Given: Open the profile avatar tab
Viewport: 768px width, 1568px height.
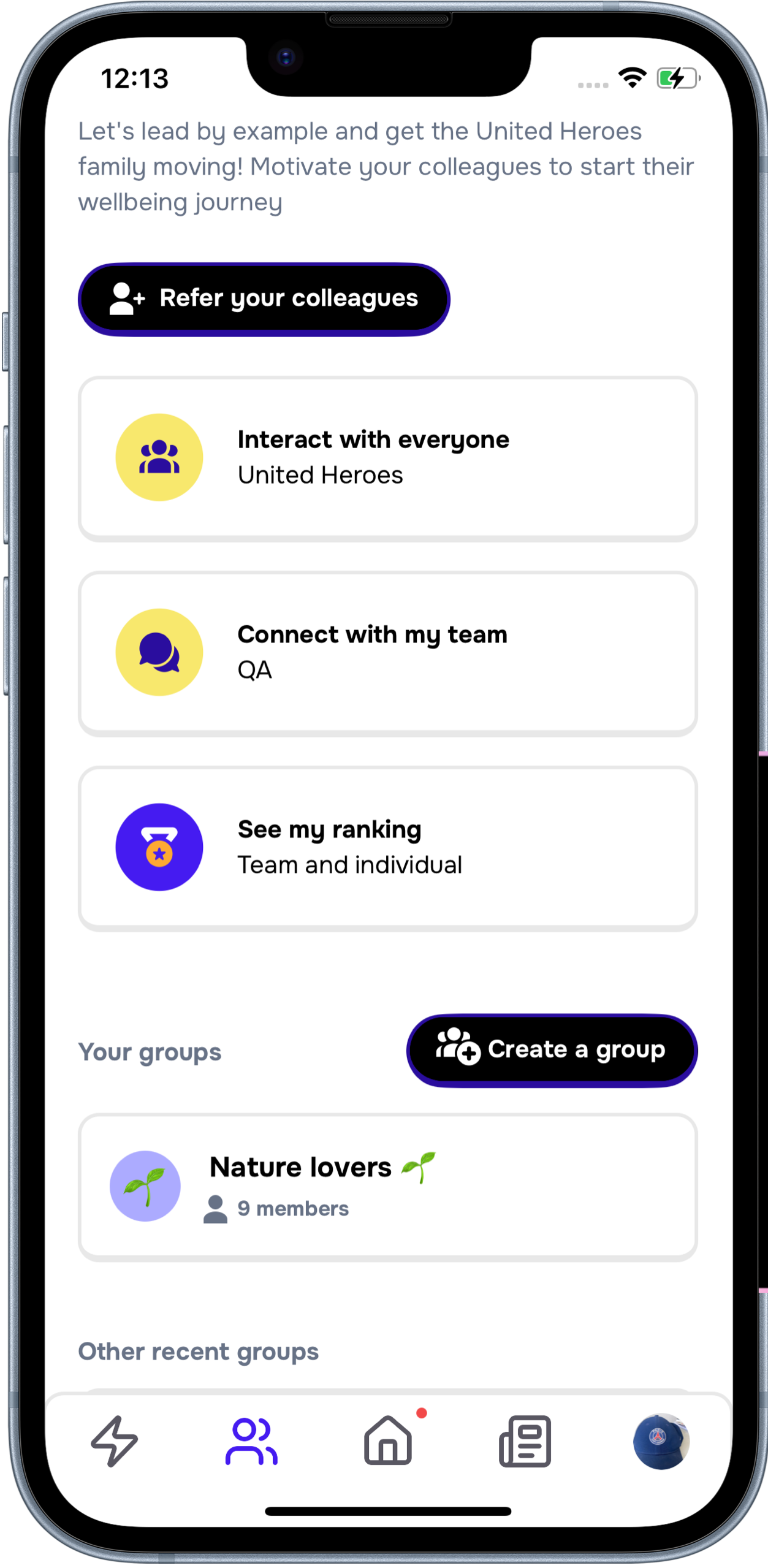Looking at the screenshot, I should coord(661,1441).
